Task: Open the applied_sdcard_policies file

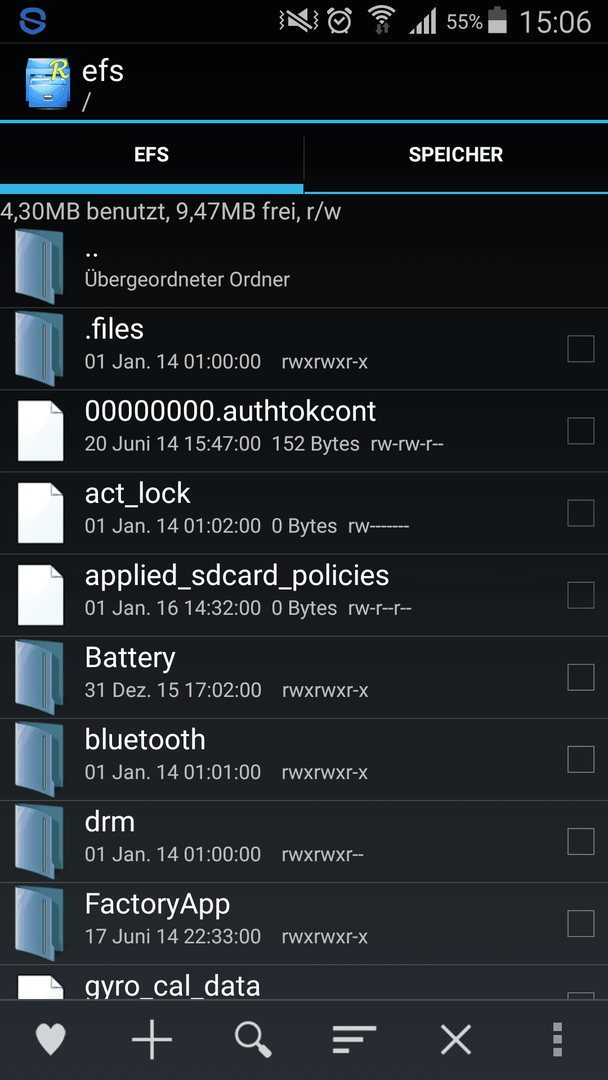Action: [x=304, y=595]
